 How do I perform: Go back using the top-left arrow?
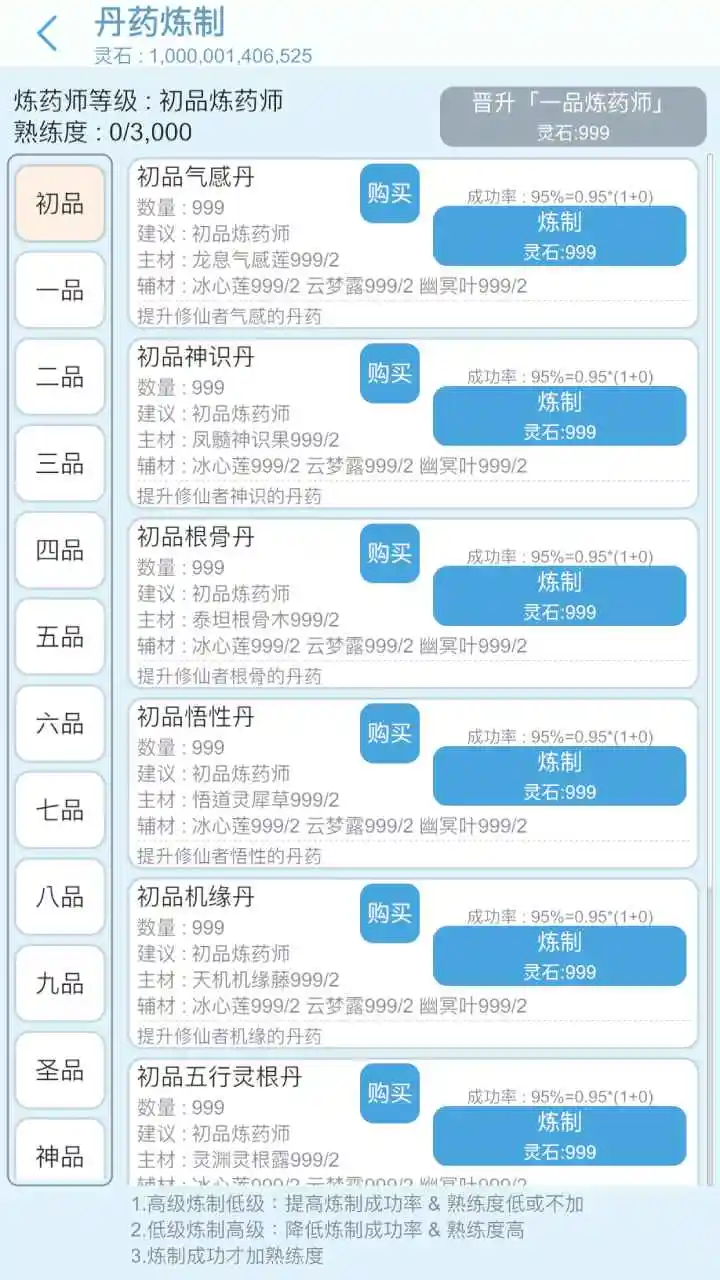47,34
